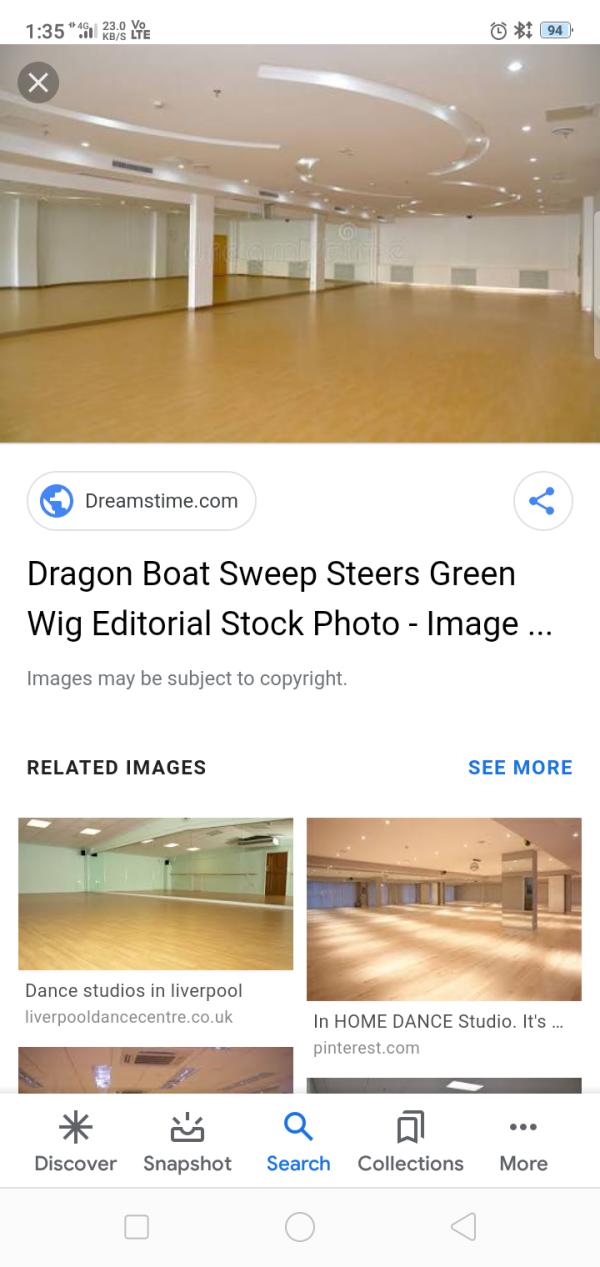Tap SEE MORE related images
600x1267 pixels.
(520, 767)
